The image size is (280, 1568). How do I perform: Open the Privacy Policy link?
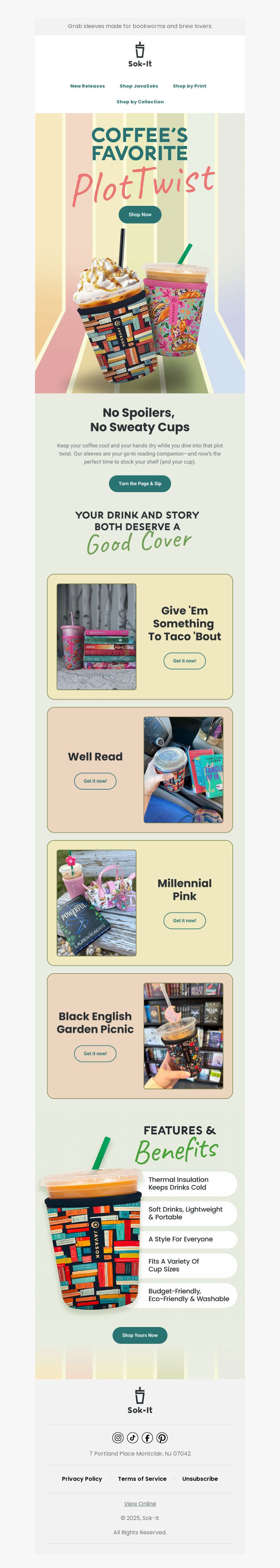(x=82, y=1478)
